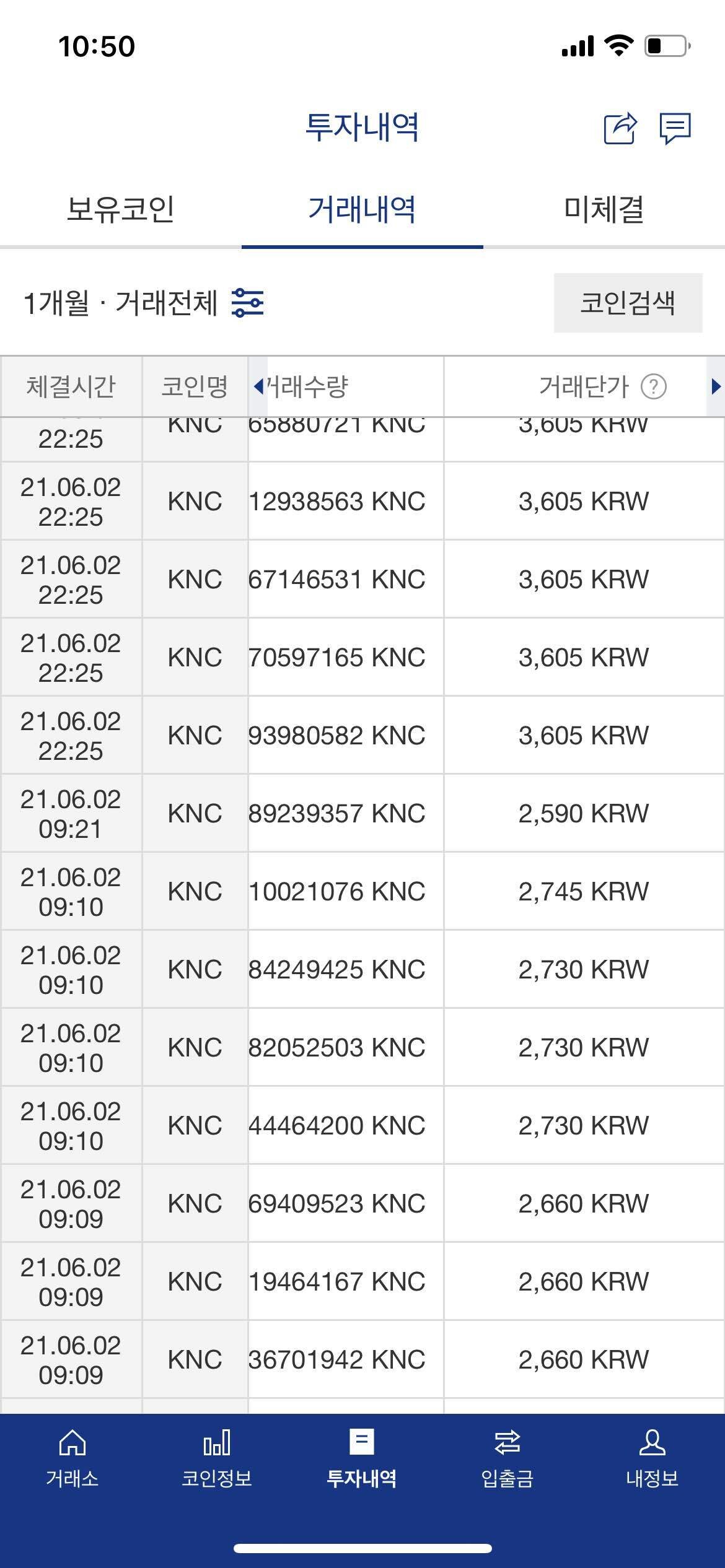
Task: Open the 1개월 거래전체 filter settings
Action: tap(247, 303)
